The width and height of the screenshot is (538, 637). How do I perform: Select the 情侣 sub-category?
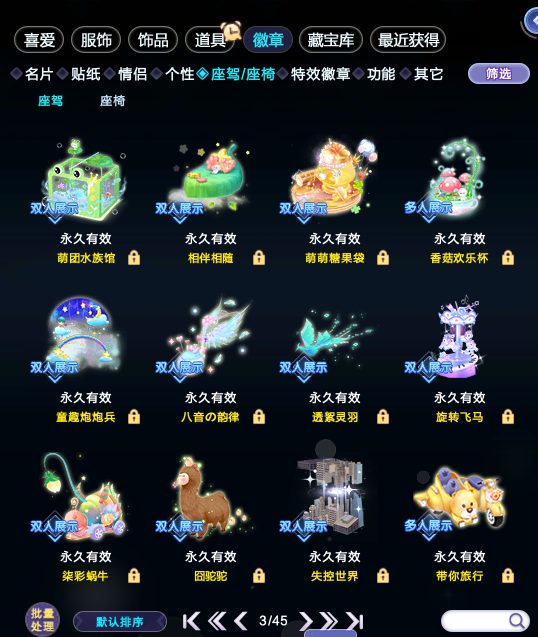(x=132, y=74)
